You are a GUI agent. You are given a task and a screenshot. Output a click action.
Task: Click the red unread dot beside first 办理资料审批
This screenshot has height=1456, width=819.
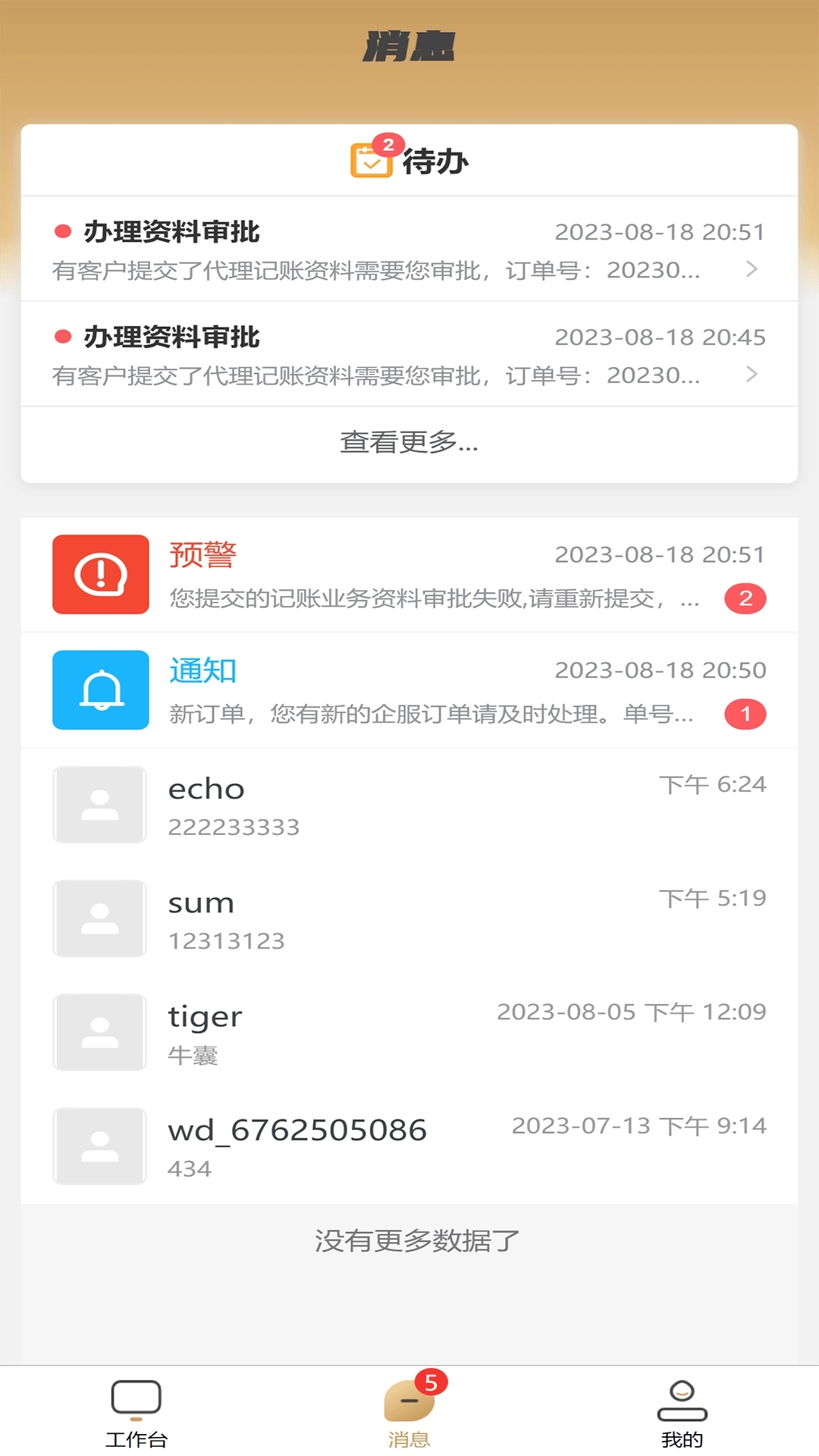click(x=62, y=233)
